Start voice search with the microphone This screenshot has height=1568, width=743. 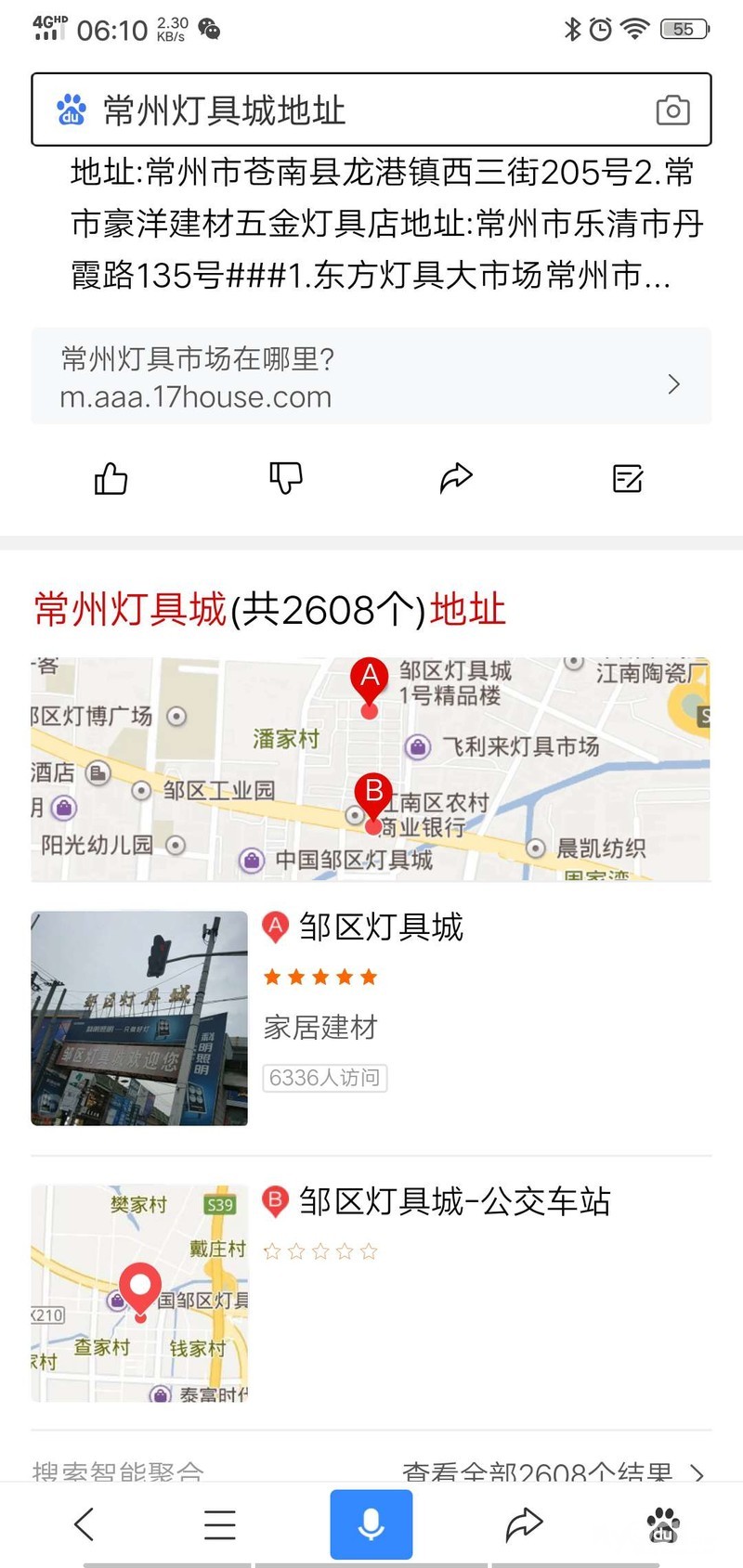coord(371,1524)
